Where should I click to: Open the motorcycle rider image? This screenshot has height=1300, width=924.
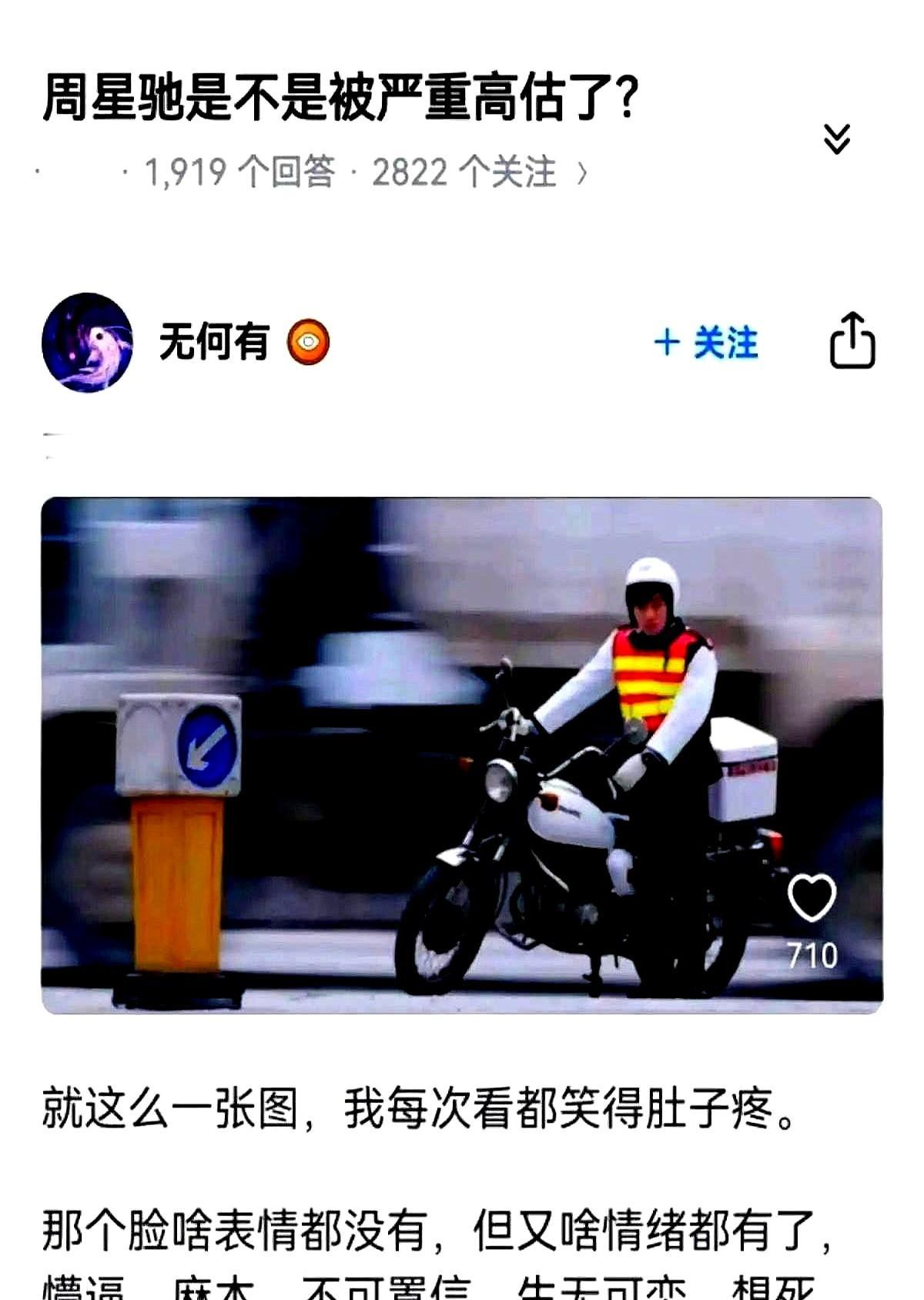(x=462, y=755)
